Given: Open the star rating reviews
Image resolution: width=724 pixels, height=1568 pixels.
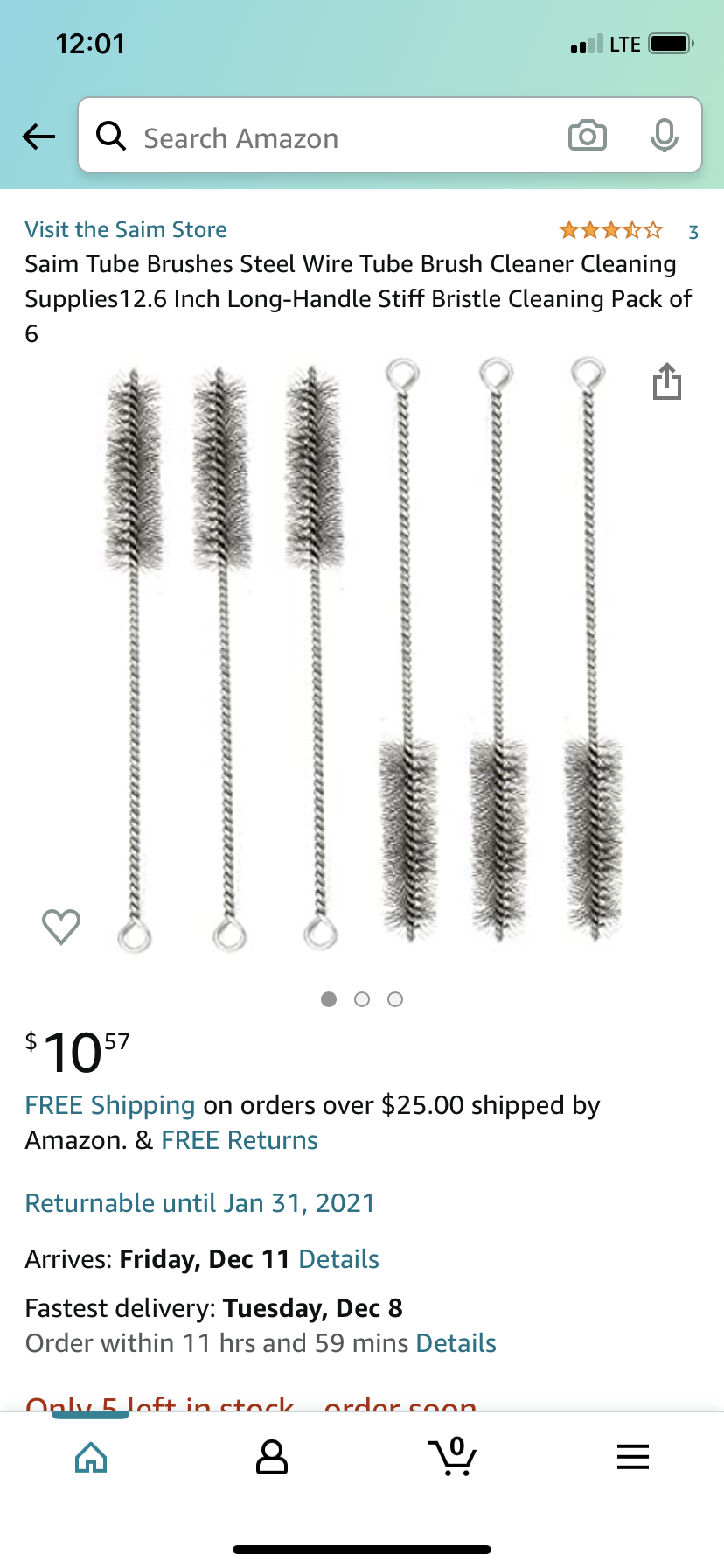Looking at the screenshot, I should click(611, 230).
